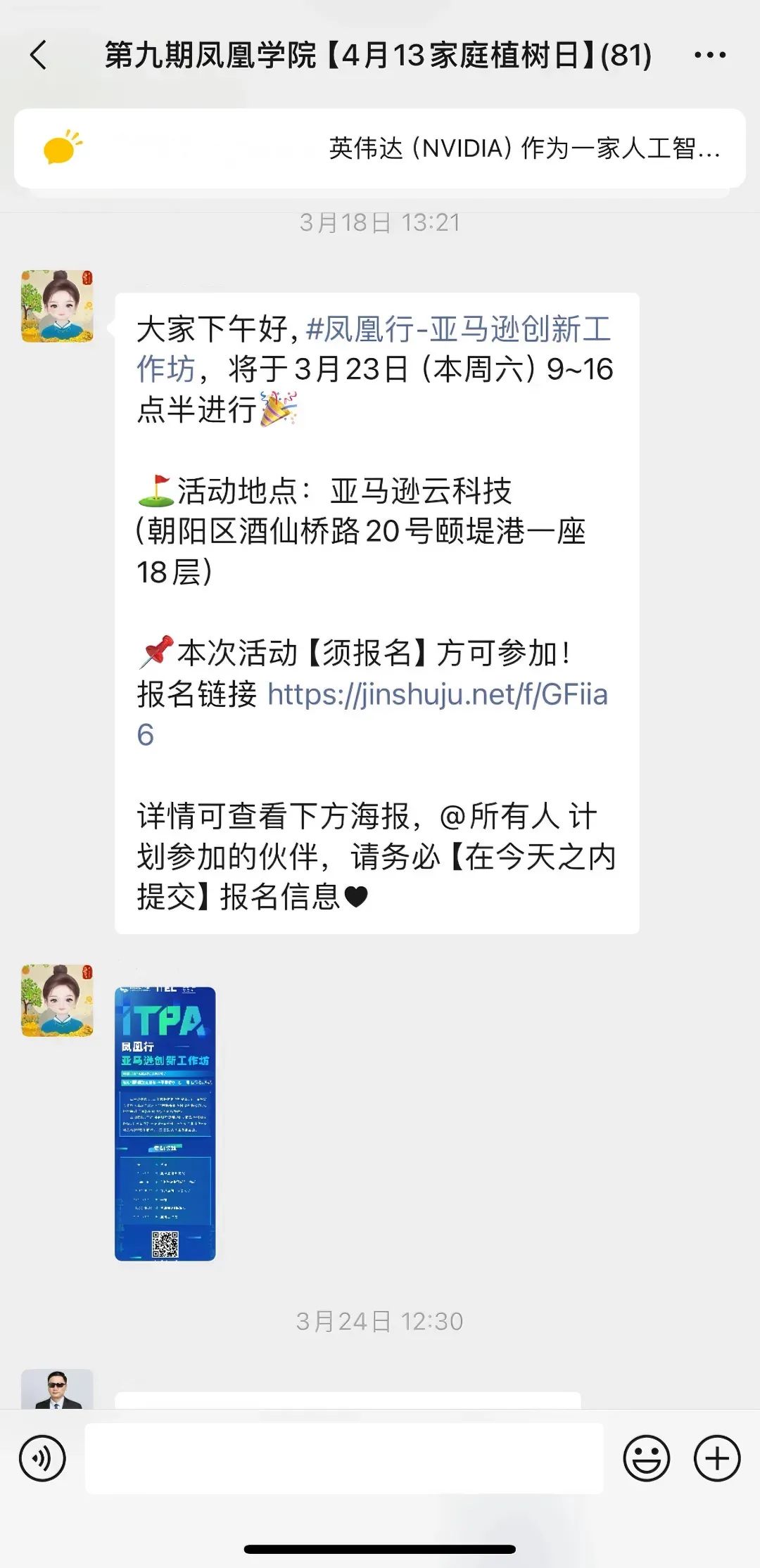View the ITPA workshop poster image

pyautogui.click(x=165, y=1123)
